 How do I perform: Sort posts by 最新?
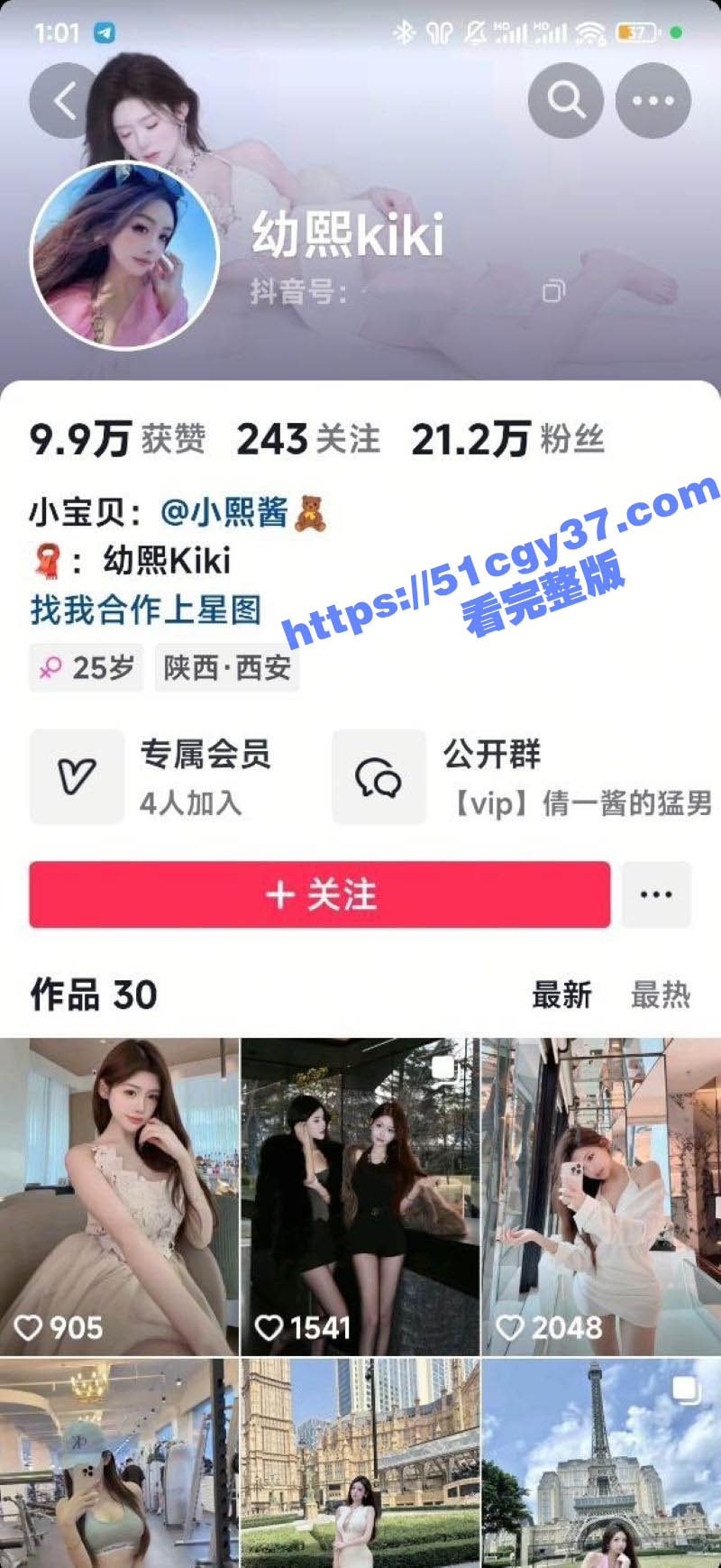561,995
